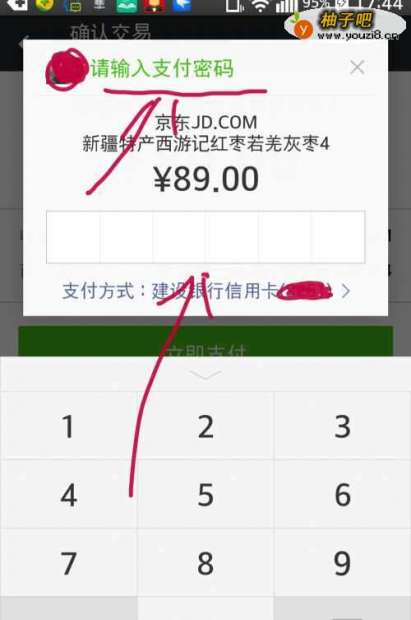Enter digit 1 on the keypad
The image size is (411, 620).
[x=68, y=426]
